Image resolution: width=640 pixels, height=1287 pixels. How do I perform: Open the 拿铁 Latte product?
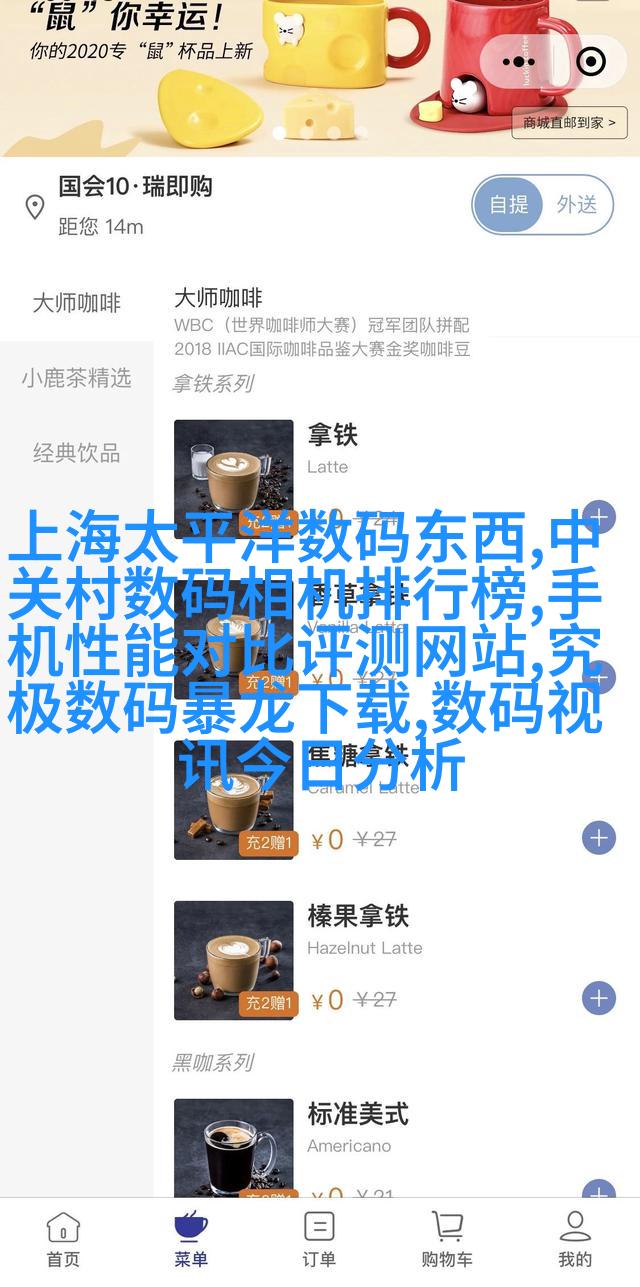(x=331, y=436)
